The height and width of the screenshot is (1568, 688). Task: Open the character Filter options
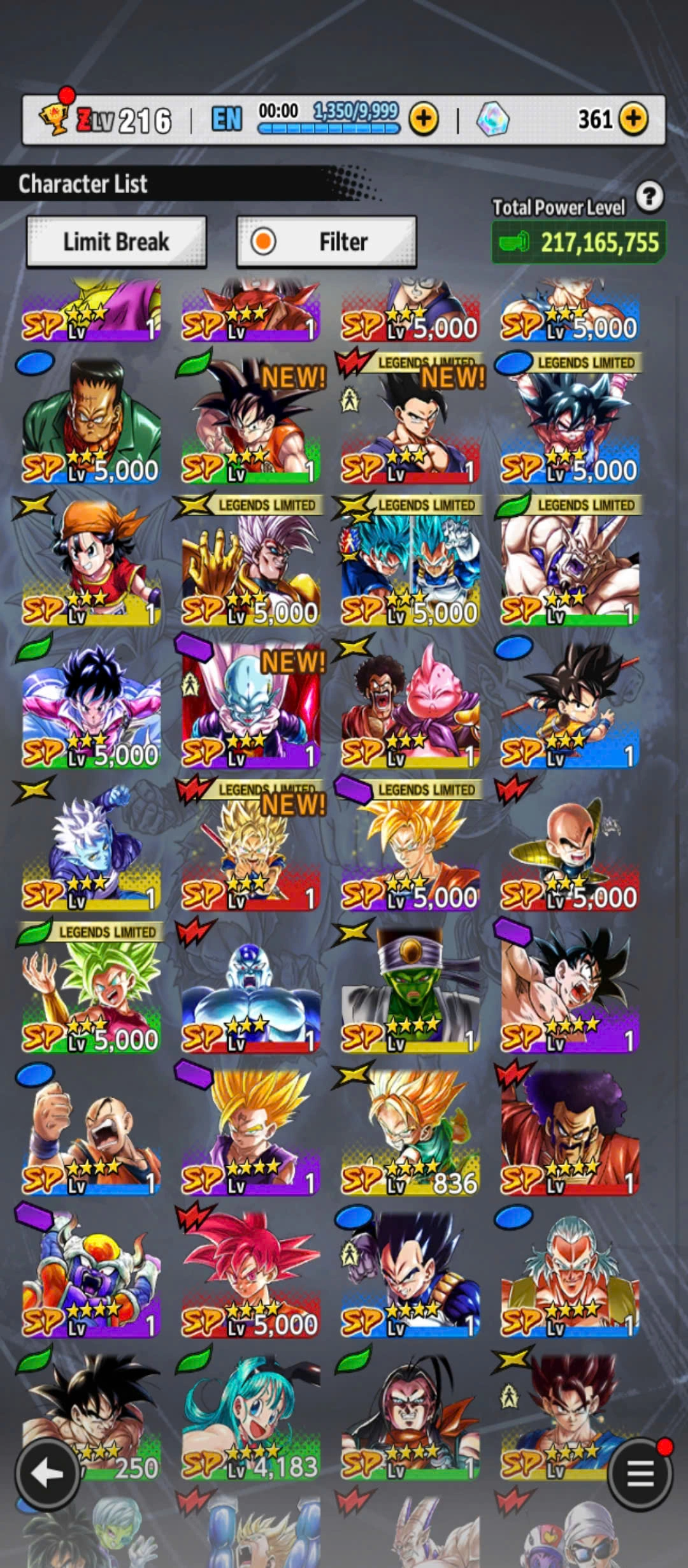327,242
